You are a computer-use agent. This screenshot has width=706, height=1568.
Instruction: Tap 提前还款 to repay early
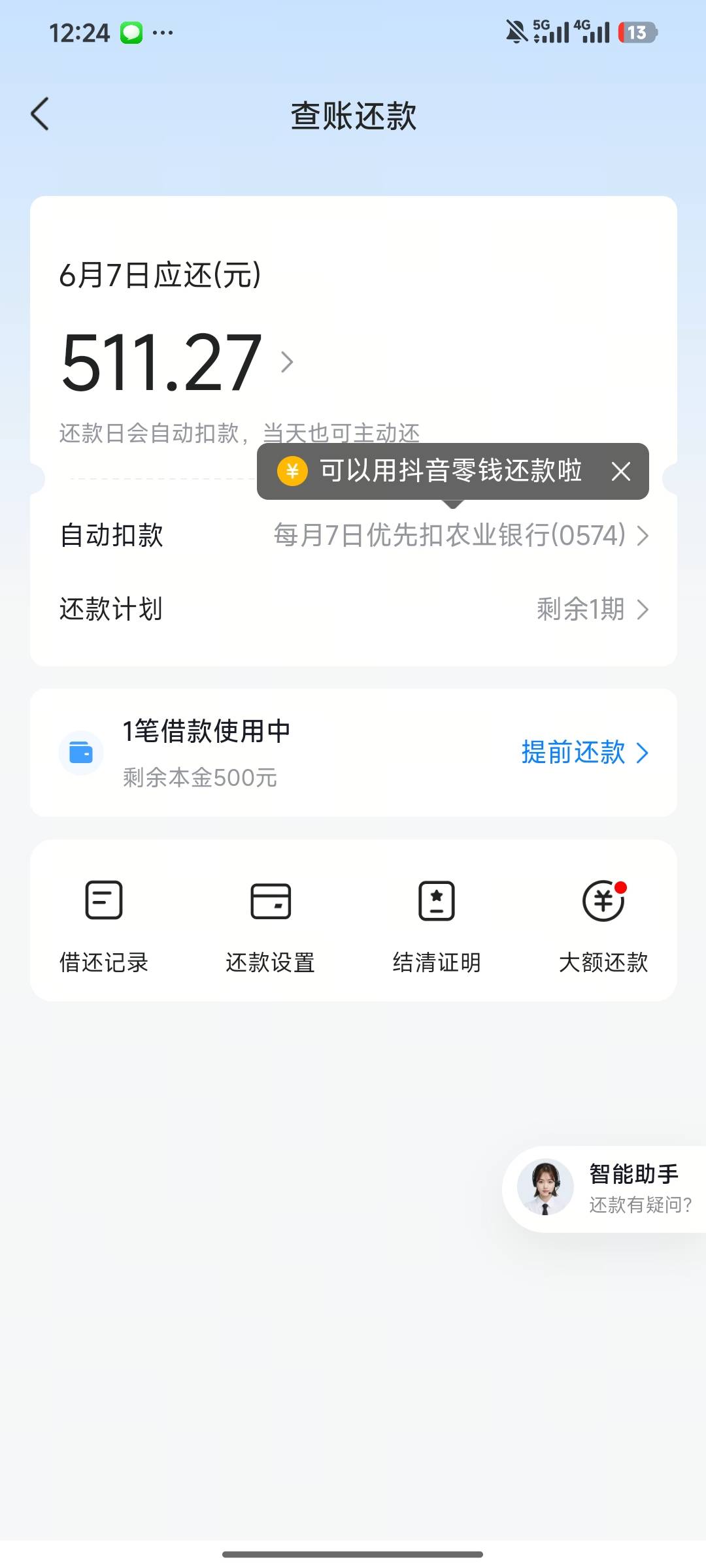tap(584, 753)
